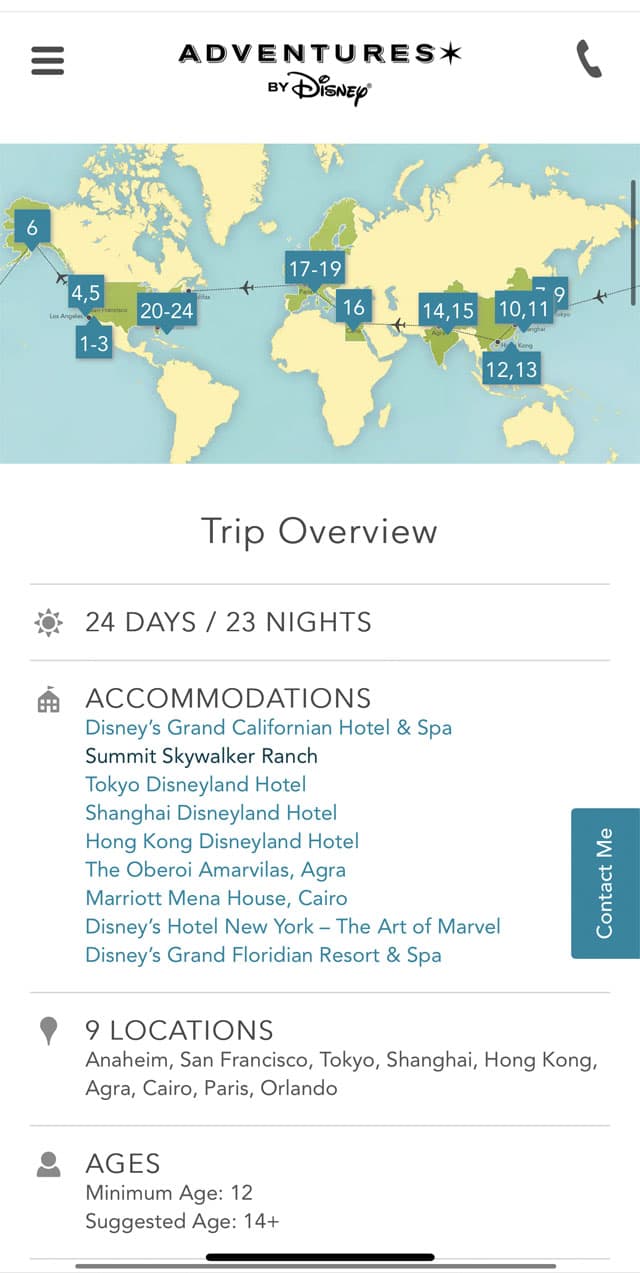This screenshot has width=640, height=1273.
Task: Tap the phone call icon
Action: point(590,60)
